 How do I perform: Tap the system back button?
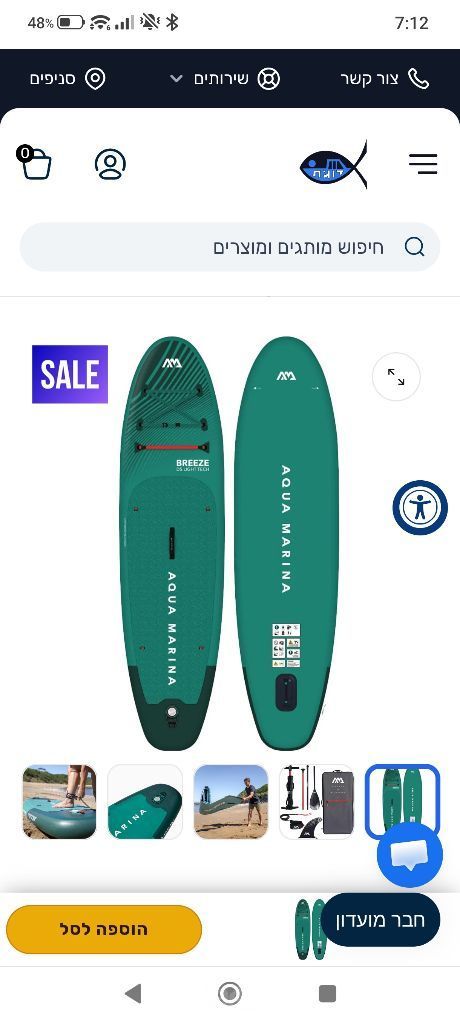[x=133, y=994]
